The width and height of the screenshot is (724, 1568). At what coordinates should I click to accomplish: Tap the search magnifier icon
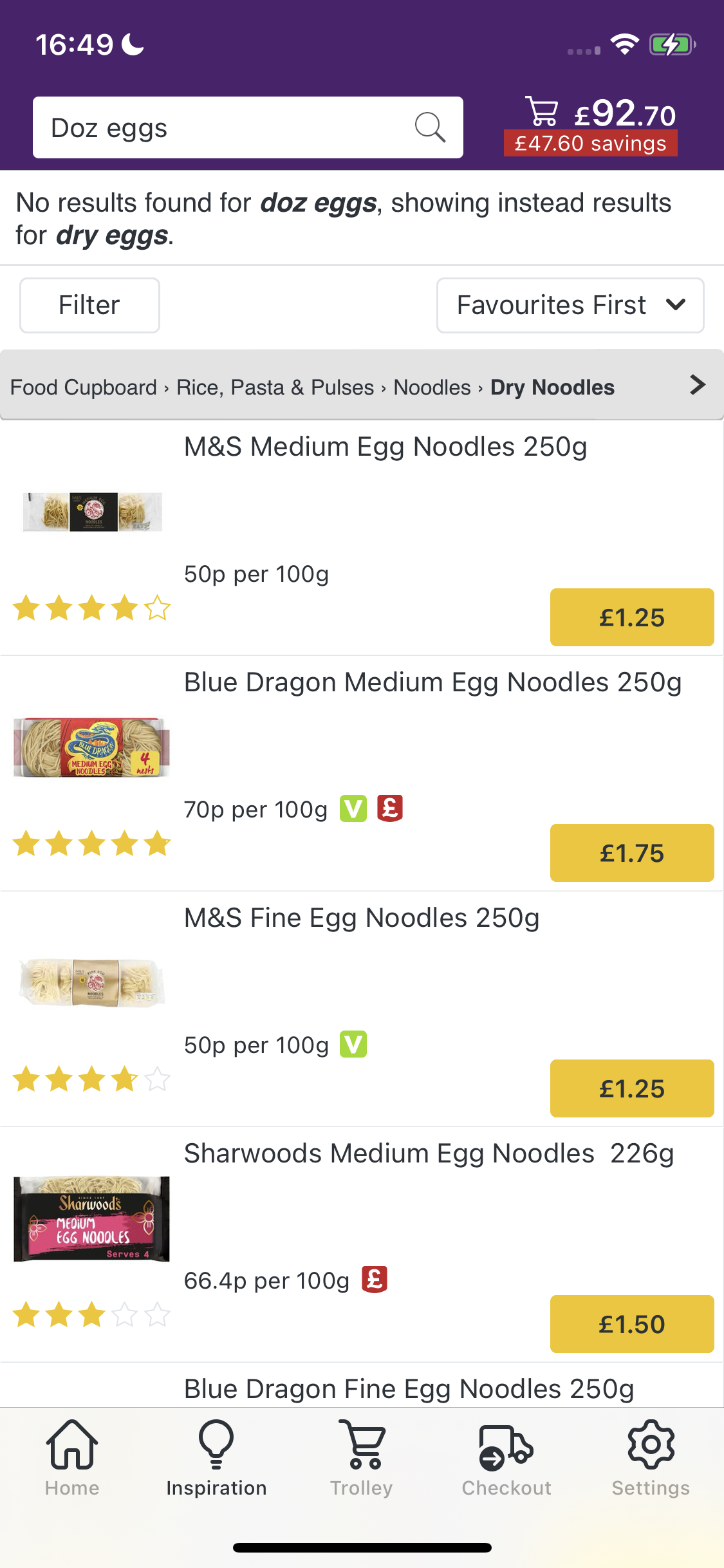[430, 127]
